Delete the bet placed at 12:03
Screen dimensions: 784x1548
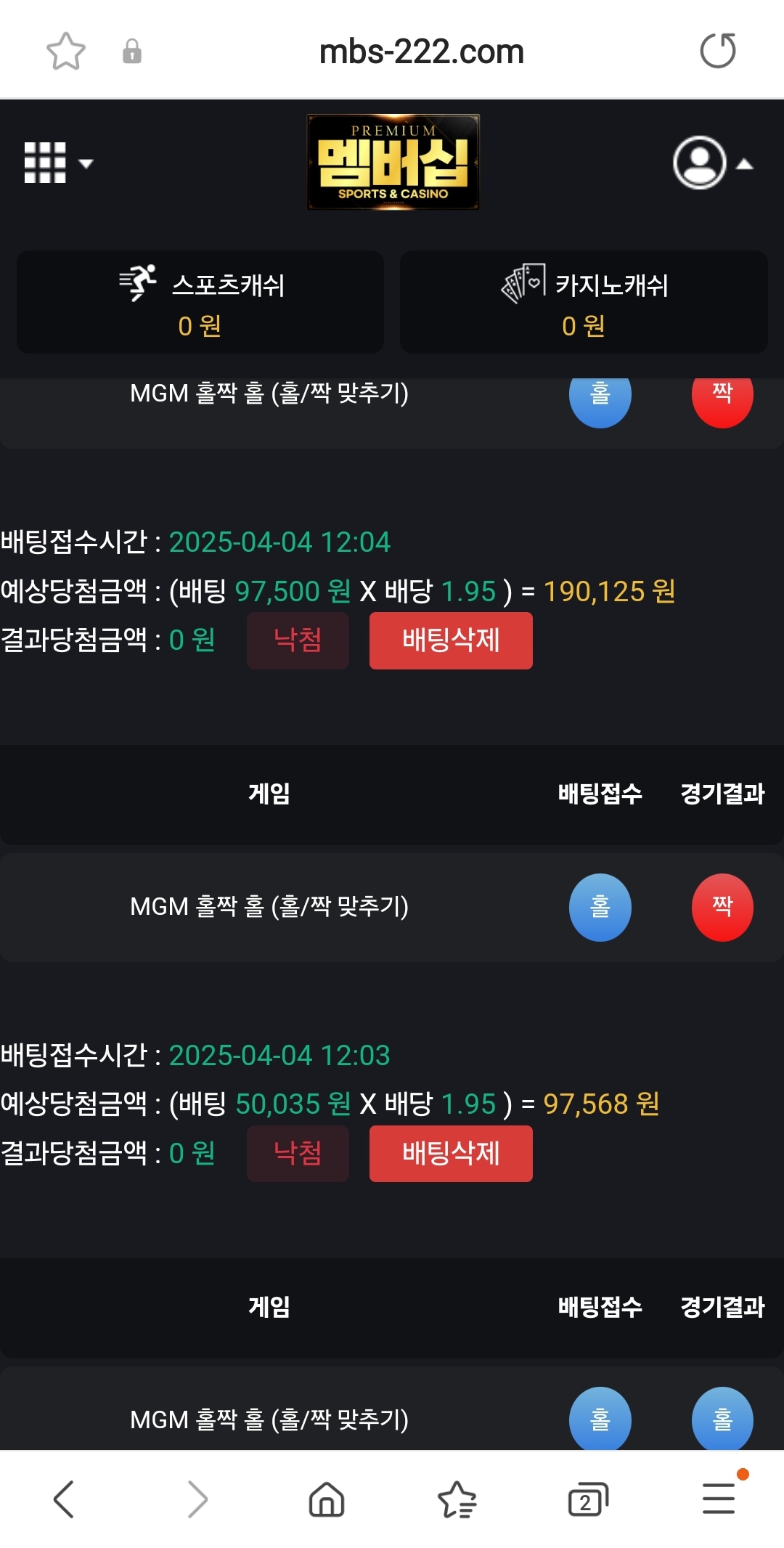[451, 1154]
